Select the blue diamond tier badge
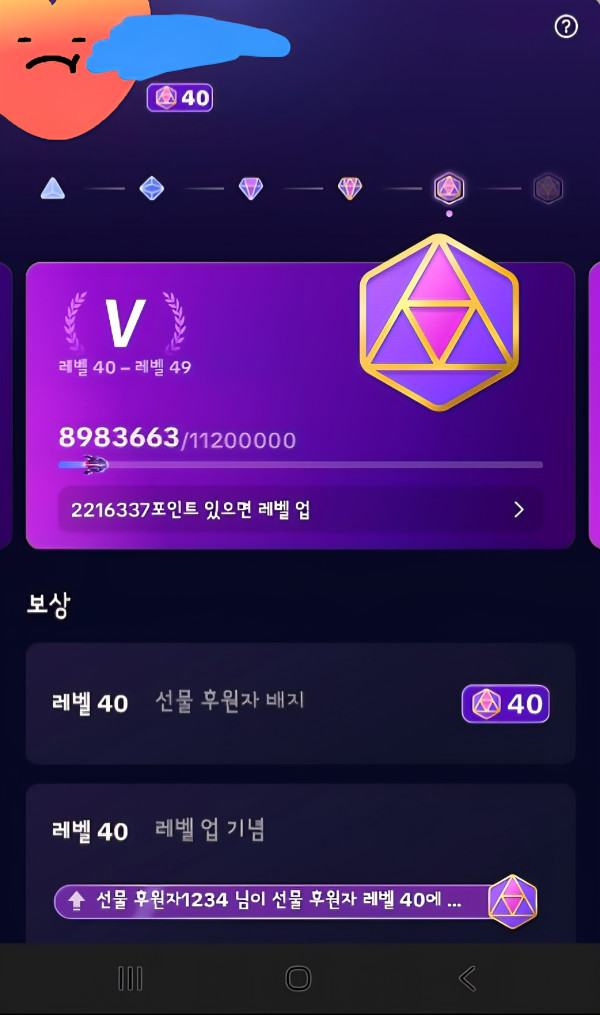The height and width of the screenshot is (1015, 600). click(x=151, y=188)
